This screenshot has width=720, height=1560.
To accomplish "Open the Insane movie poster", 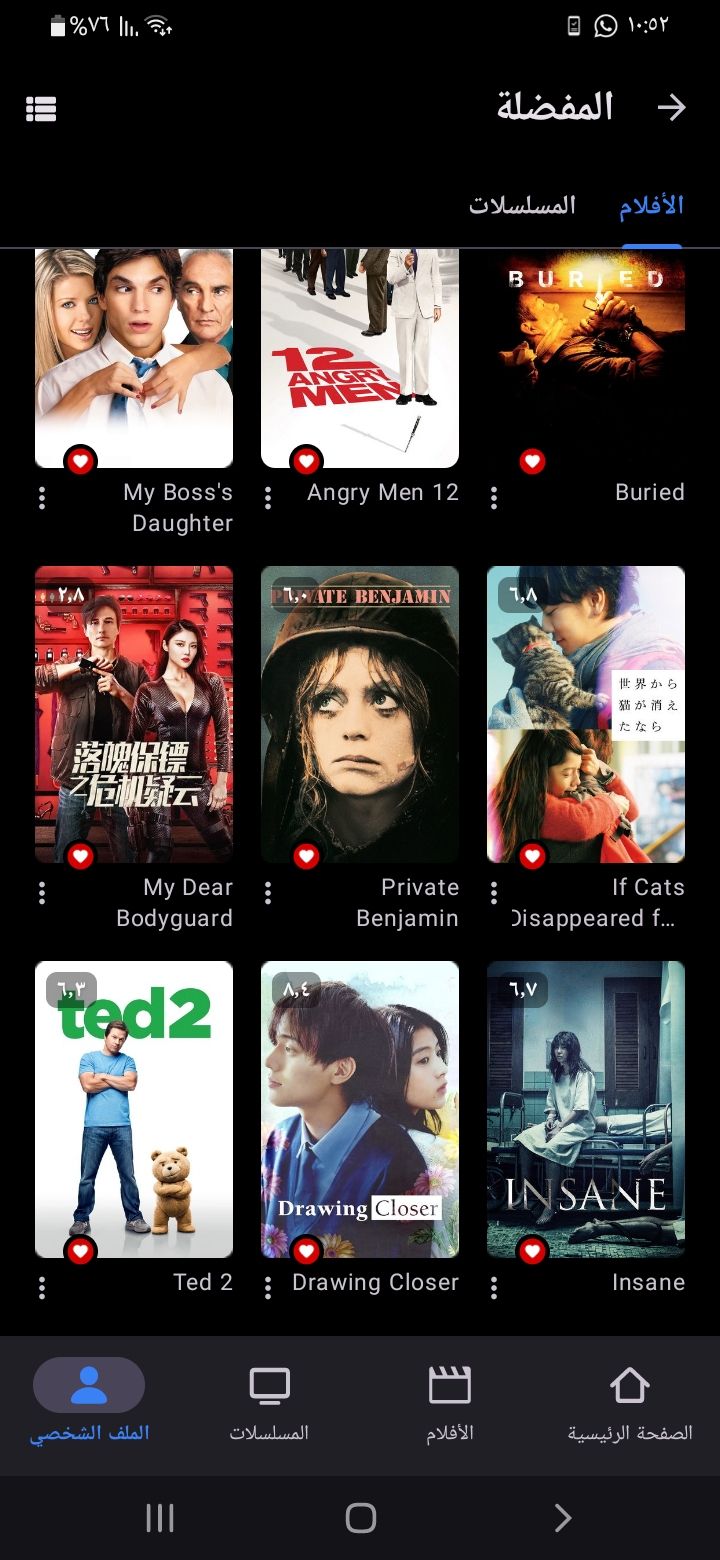I will pyautogui.click(x=586, y=1109).
